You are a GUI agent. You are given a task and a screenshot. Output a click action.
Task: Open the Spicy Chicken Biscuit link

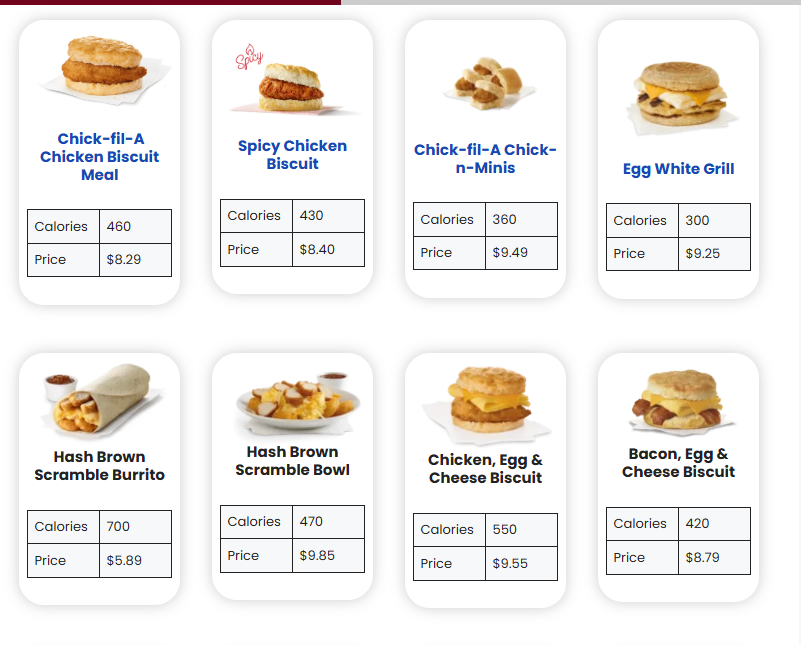292,155
